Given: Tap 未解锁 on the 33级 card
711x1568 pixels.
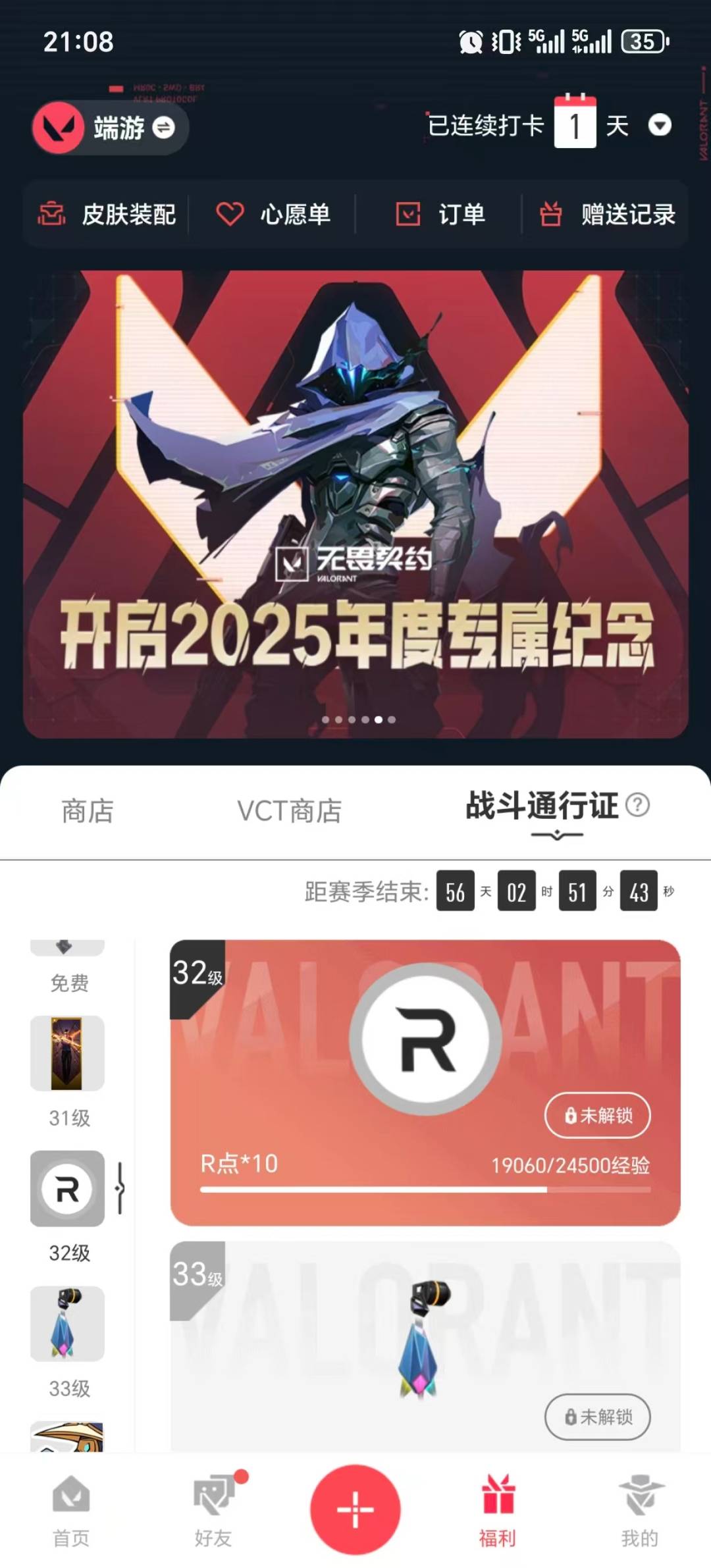Looking at the screenshot, I should click(597, 1417).
